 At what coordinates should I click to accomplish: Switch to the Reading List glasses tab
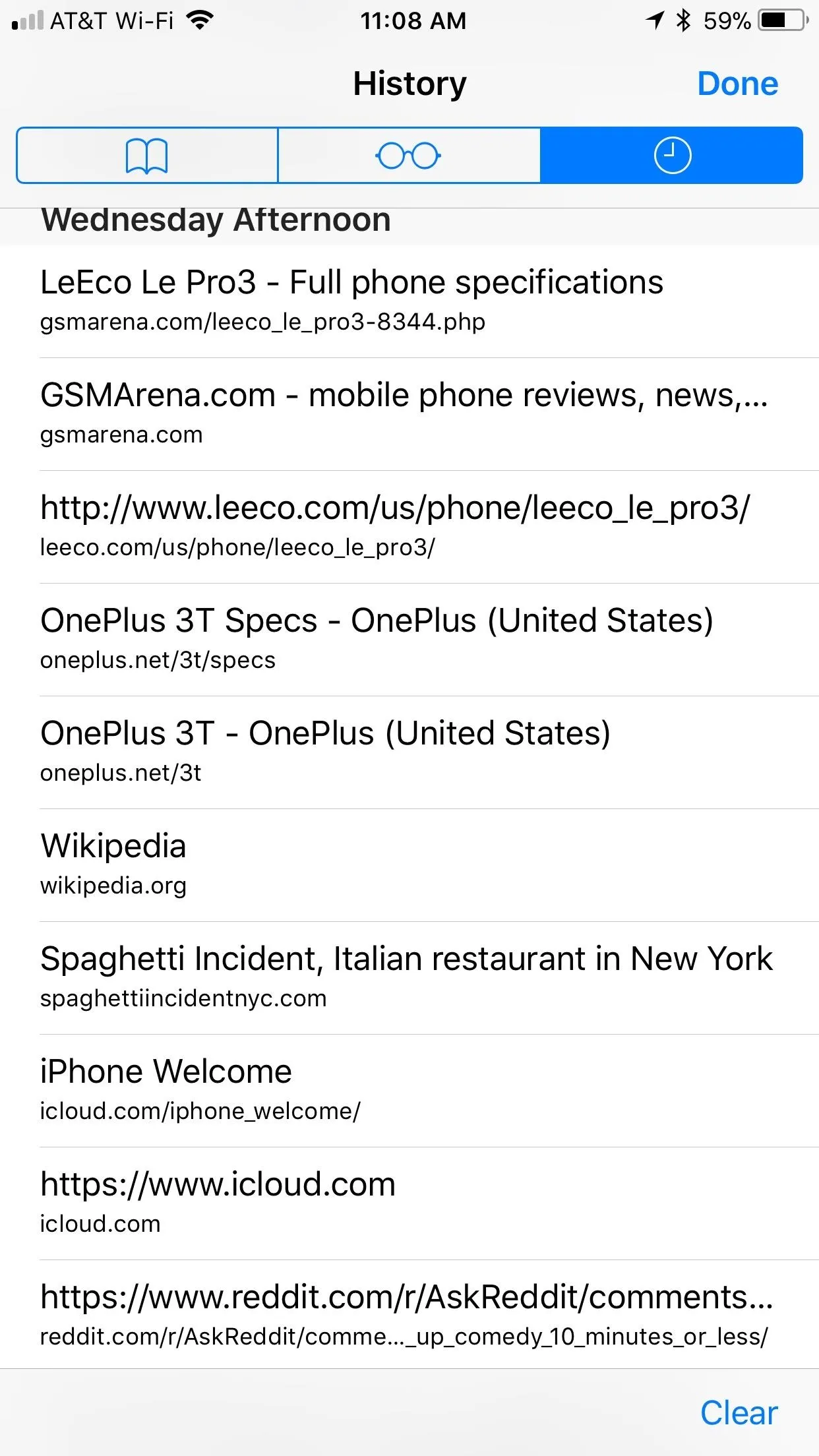[x=409, y=156]
